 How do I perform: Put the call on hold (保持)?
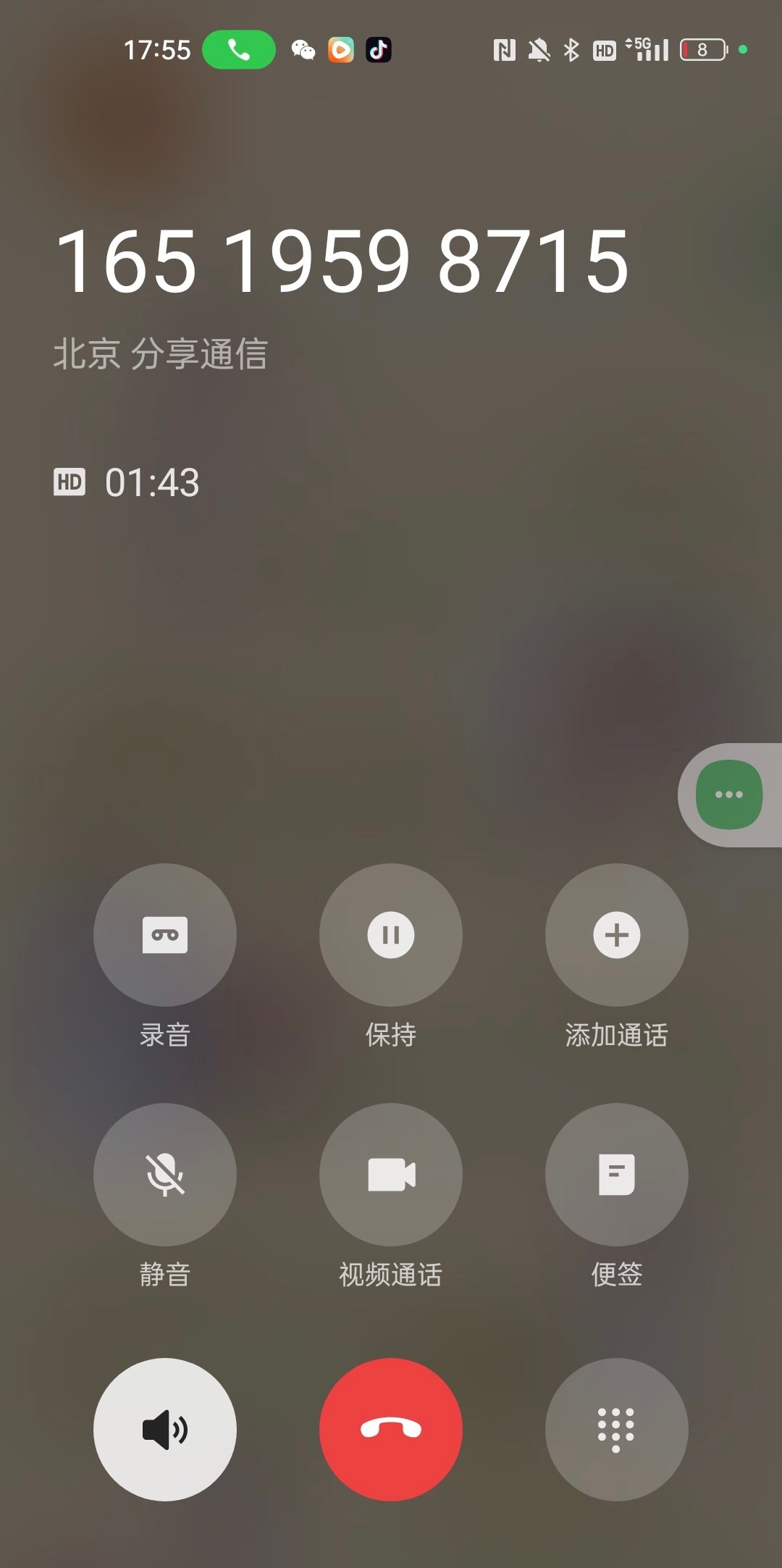click(391, 934)
